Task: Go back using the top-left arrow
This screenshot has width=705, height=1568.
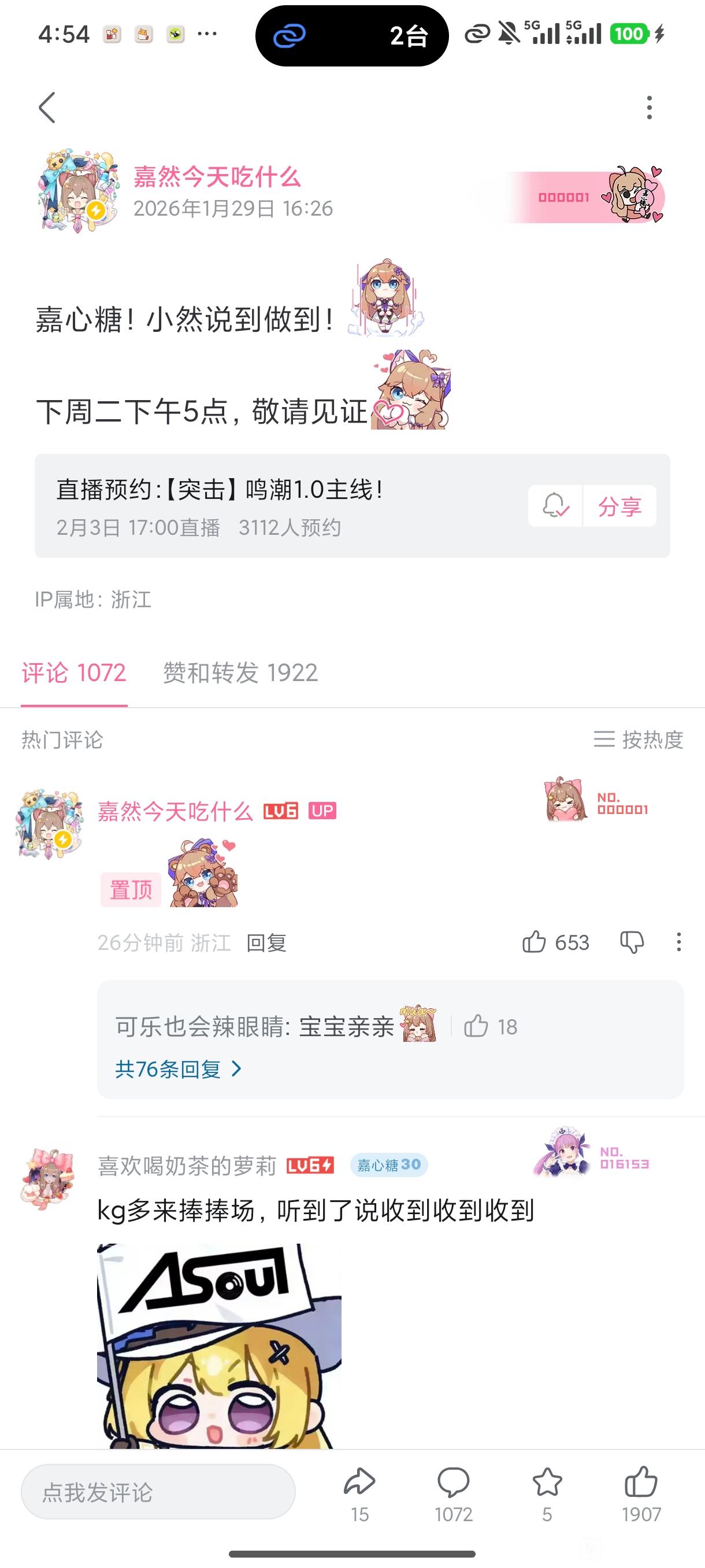Action: pos(47,108)
